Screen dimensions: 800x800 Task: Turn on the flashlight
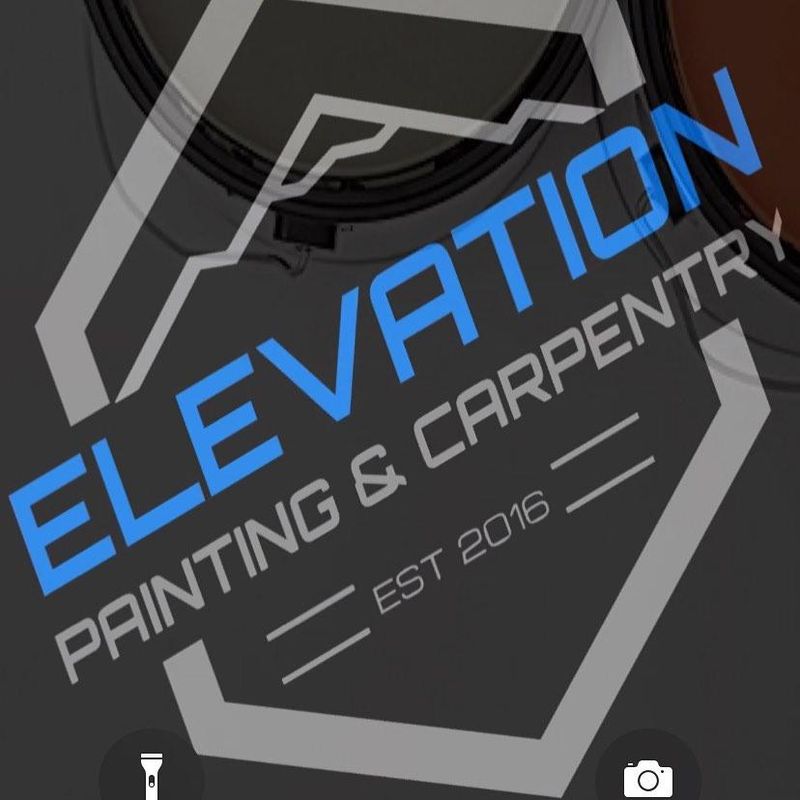pos(153,775)
